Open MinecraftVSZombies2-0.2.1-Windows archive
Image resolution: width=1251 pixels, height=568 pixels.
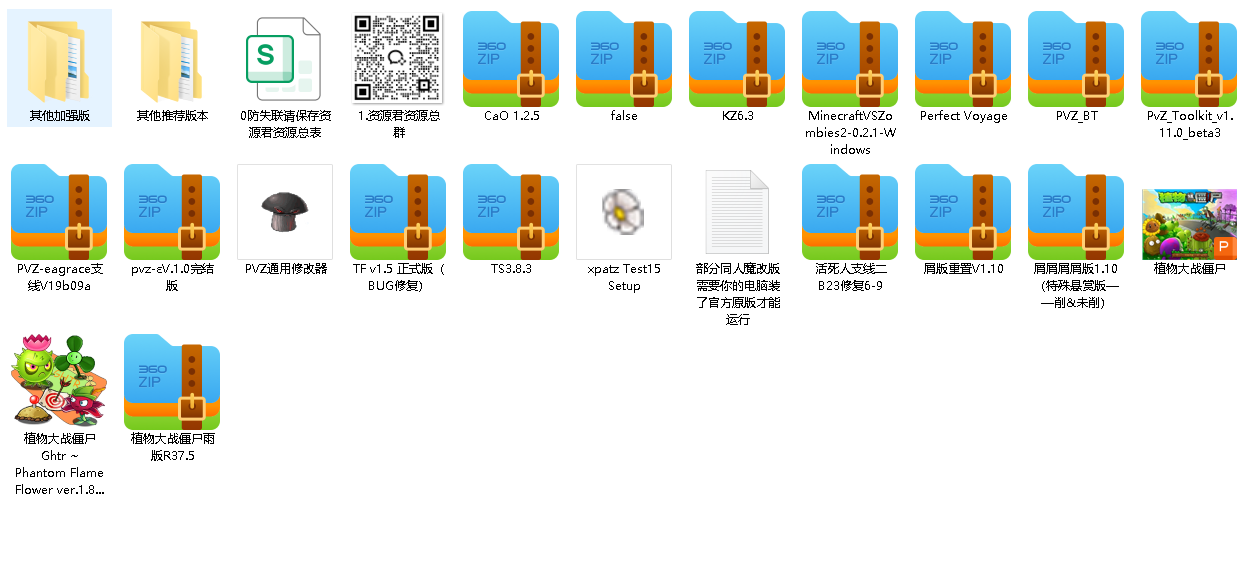[850, 60]
